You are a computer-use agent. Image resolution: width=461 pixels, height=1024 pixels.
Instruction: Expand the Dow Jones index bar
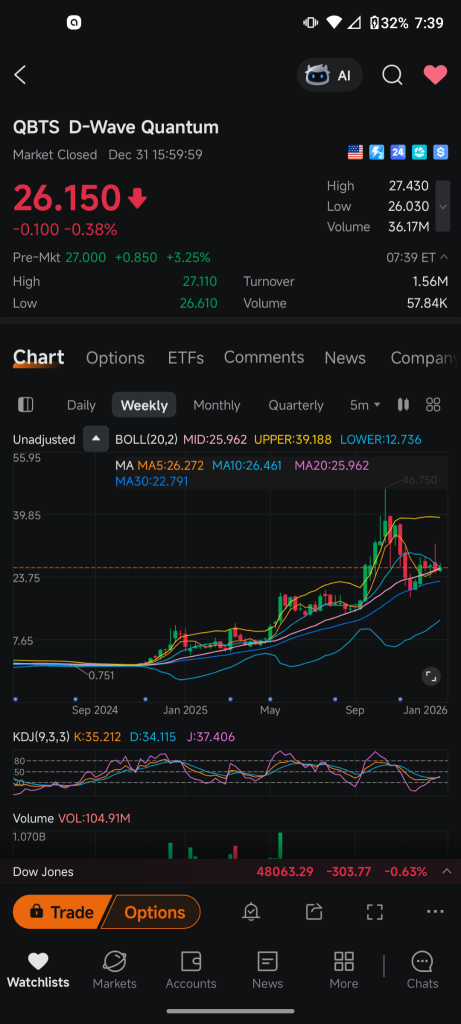coord(447,871)
